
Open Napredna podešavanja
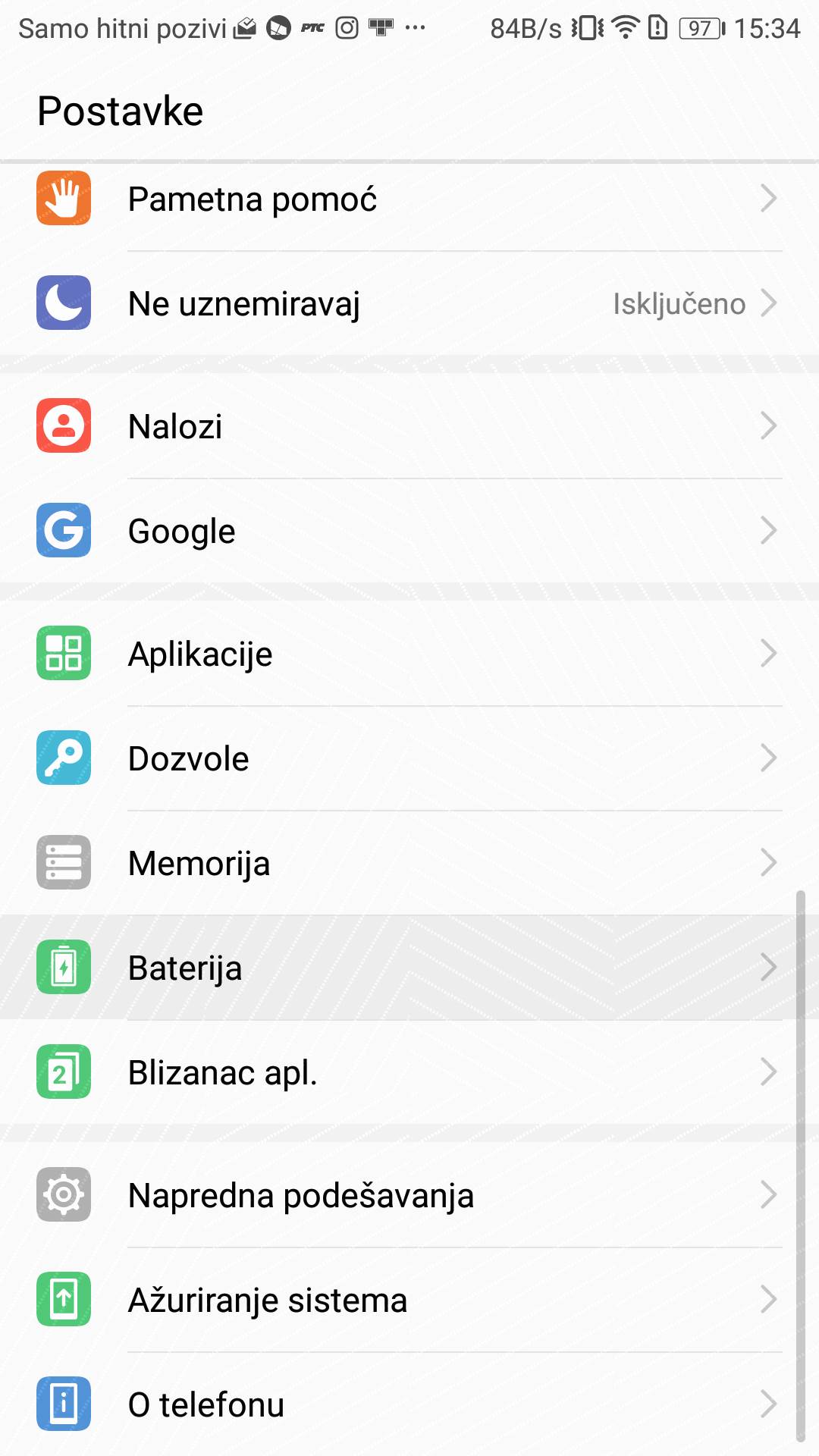[x=409, y=1195]
